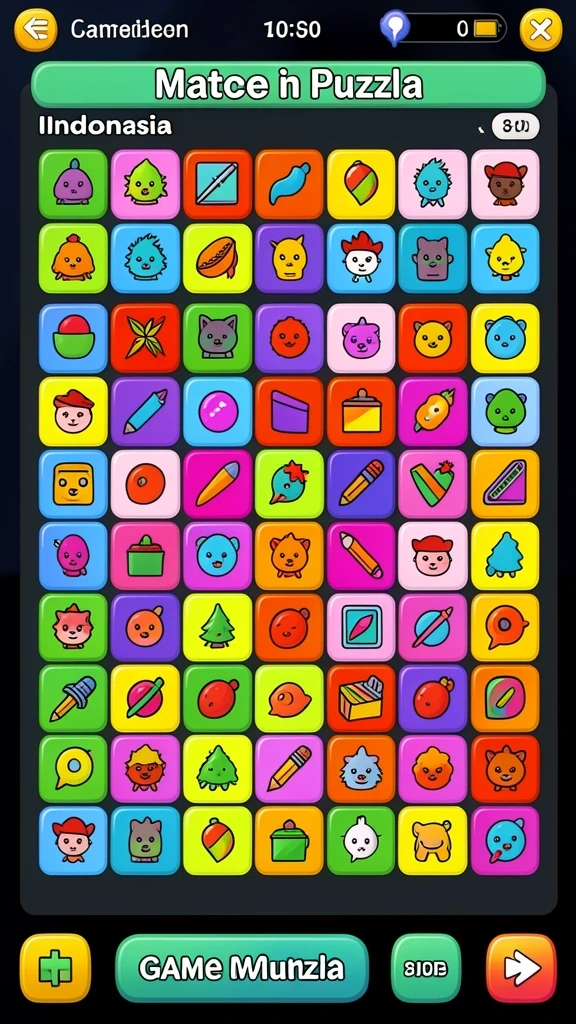Viewport: 576px width, 1024px height.
Task: Select the orange dog tile on yellow
Action: pyautogui.click(x=433, y=840)
